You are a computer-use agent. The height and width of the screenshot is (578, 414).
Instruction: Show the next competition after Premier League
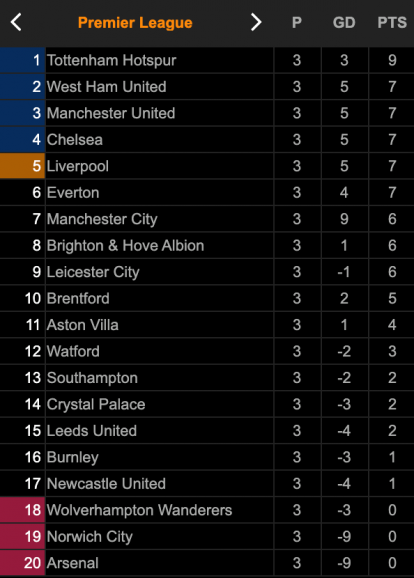(x=256, y=22)
